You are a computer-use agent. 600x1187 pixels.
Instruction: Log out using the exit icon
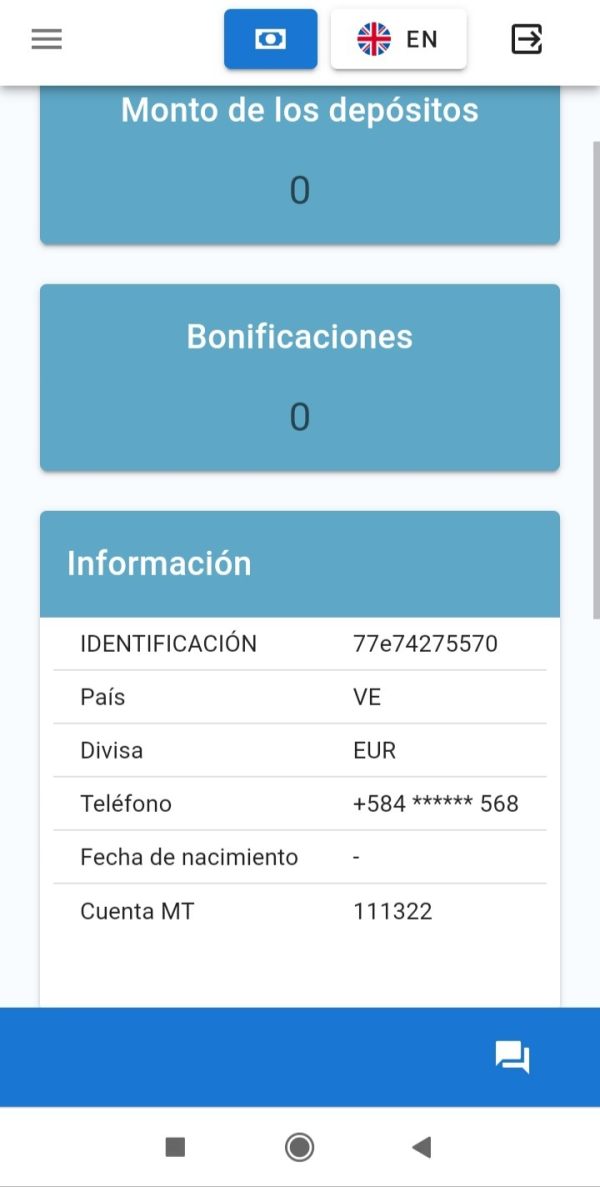(x=527, y=39)
